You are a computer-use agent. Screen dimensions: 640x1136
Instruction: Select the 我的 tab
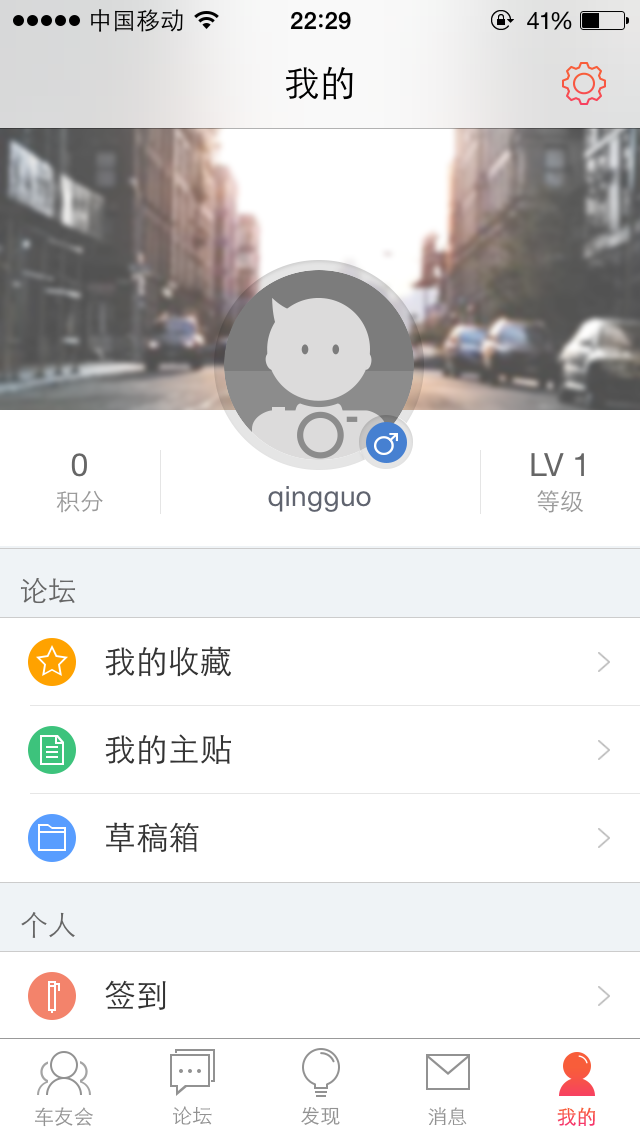[x=576, y=1088]
